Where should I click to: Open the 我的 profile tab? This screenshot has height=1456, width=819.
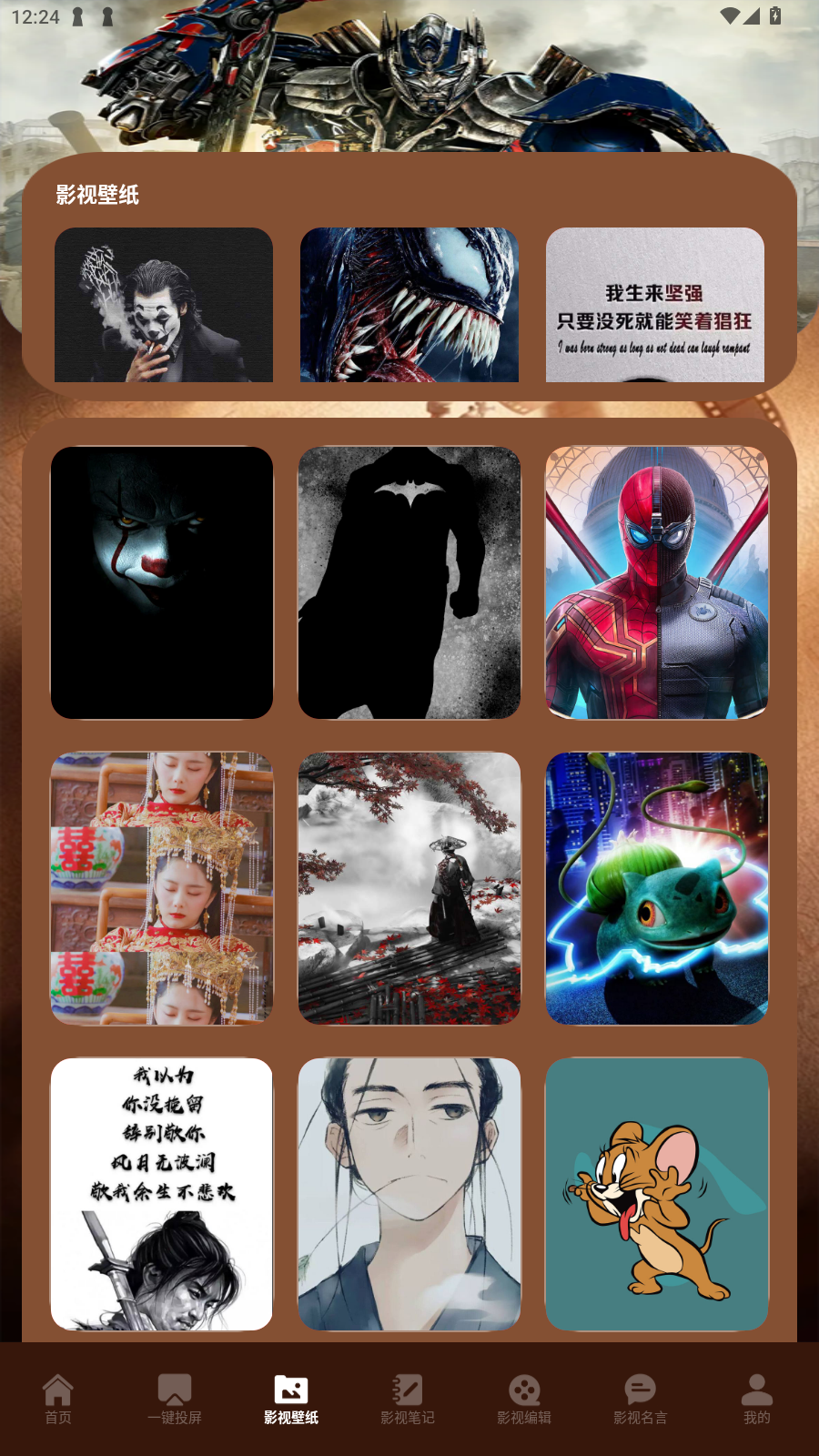(756, 1400)
